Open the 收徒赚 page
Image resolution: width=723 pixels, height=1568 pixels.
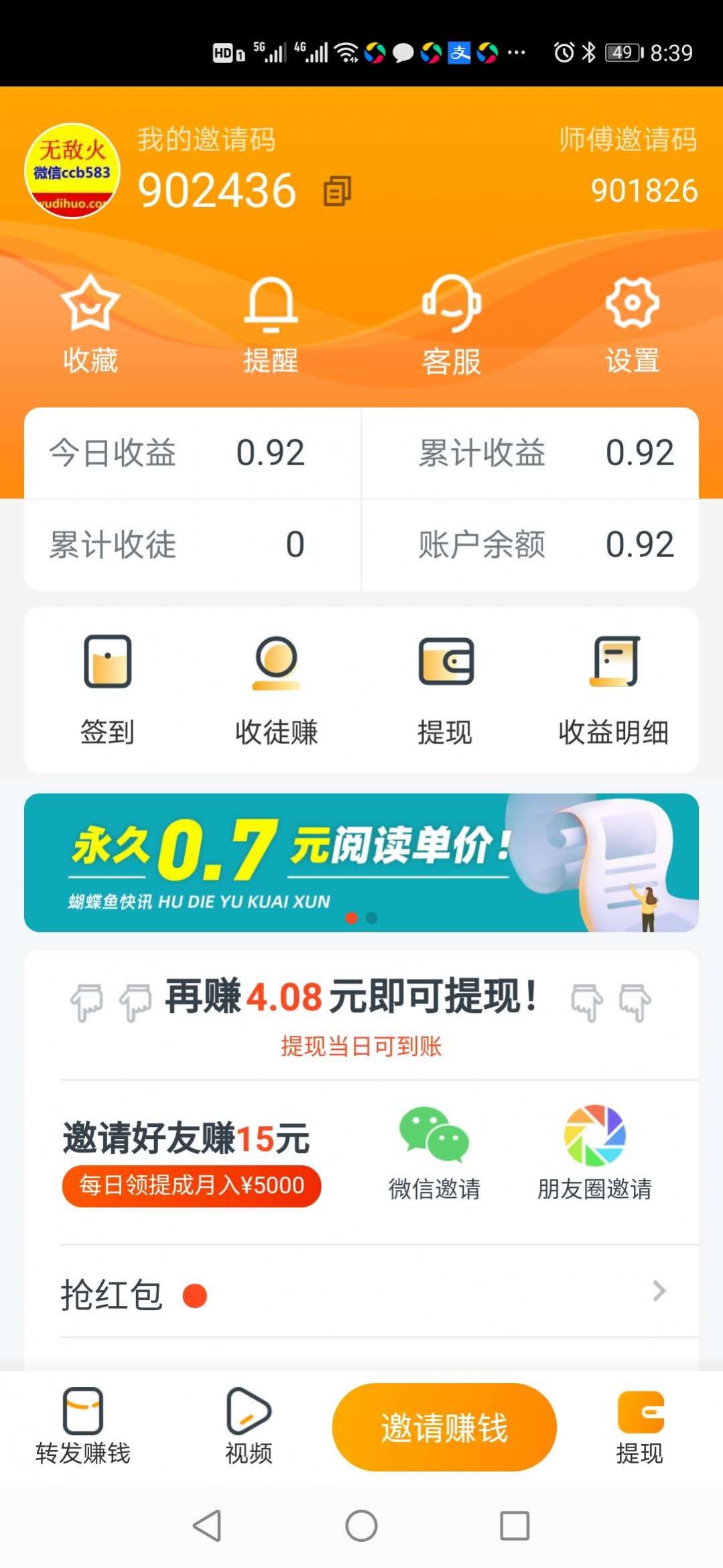[x=276, y=689]
